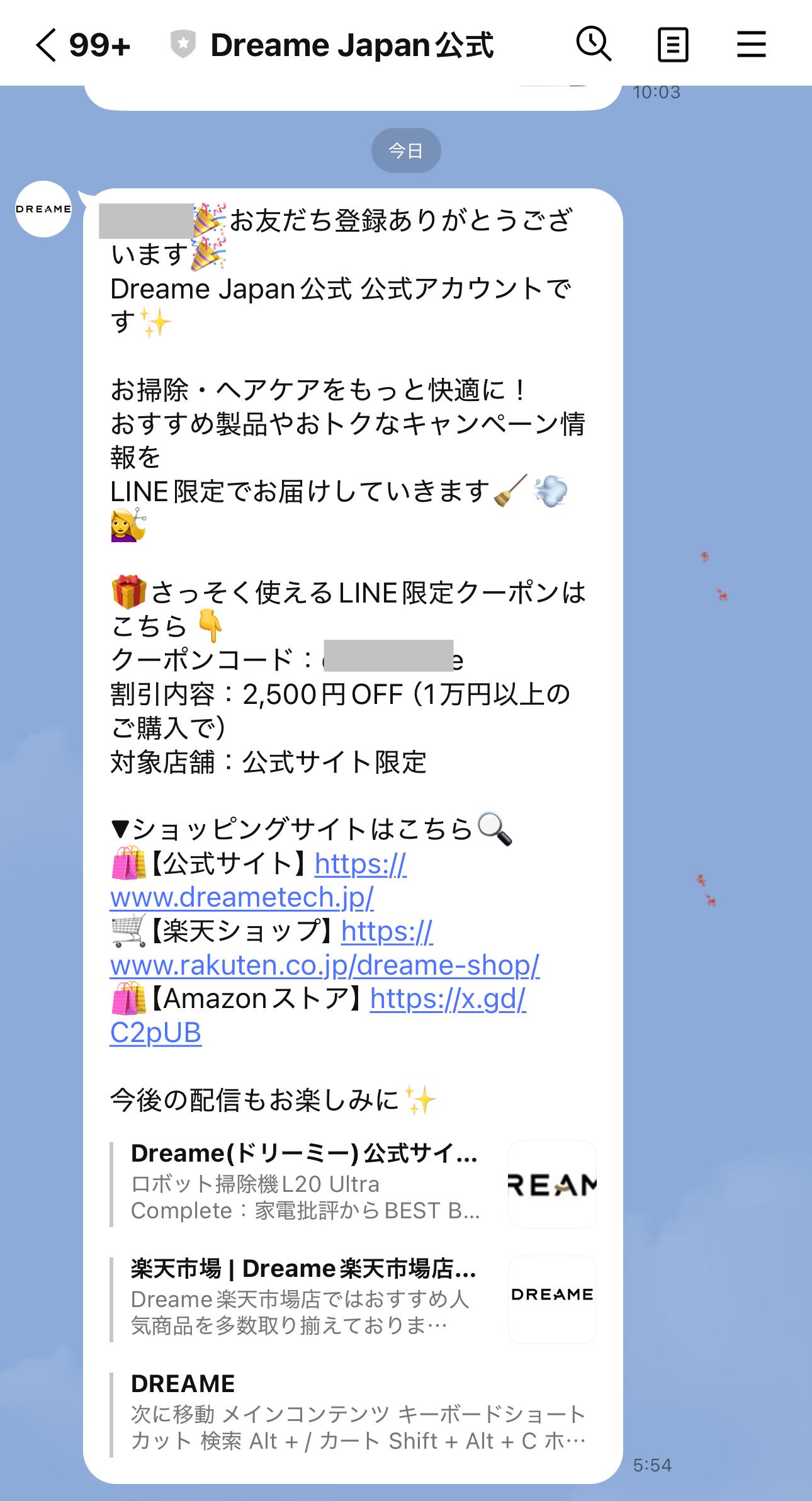
Task: Open the Dreame(ドリーミー) 公式サイト link preview
Action: [352, 1184]
